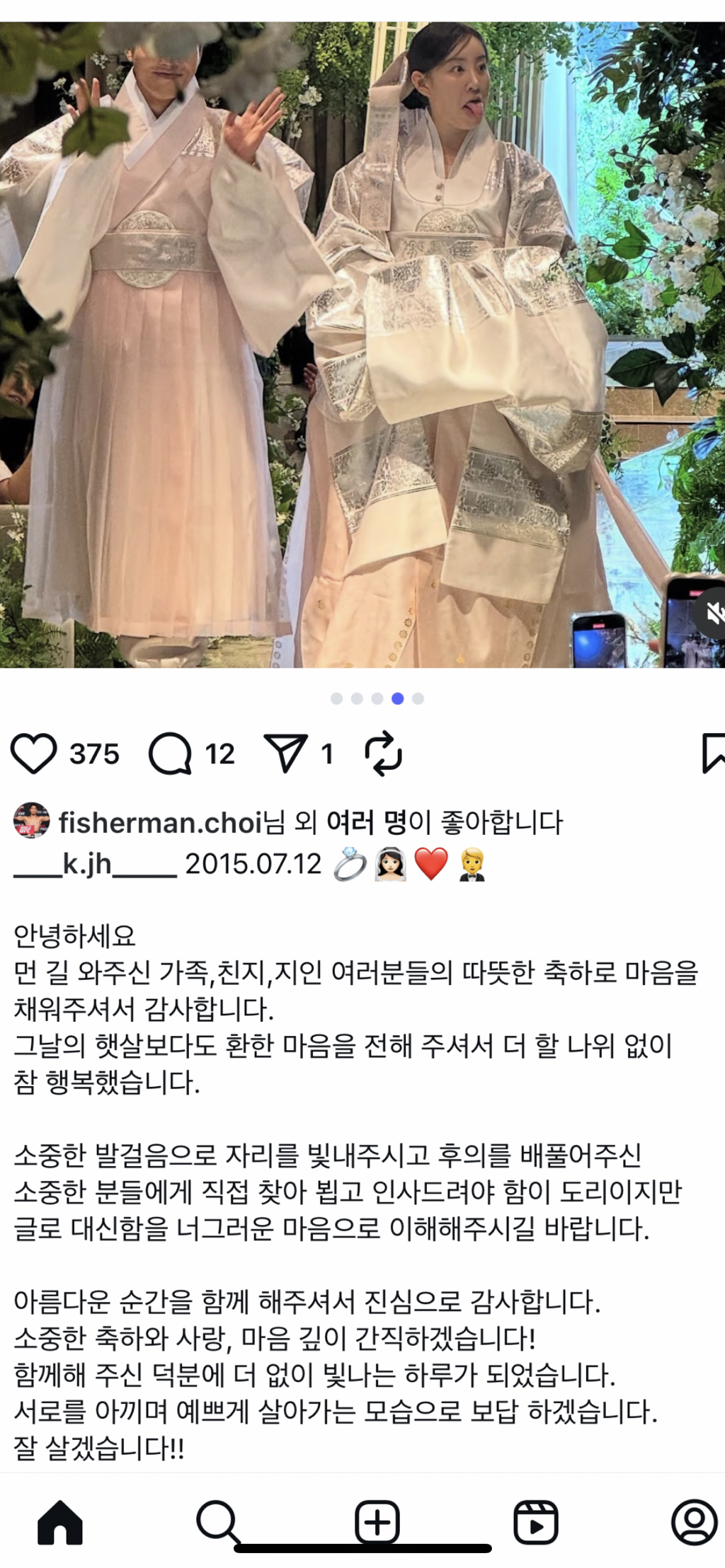725x1568 pixels.
Task: Switch to the Reels tab
Action: 535,1521
